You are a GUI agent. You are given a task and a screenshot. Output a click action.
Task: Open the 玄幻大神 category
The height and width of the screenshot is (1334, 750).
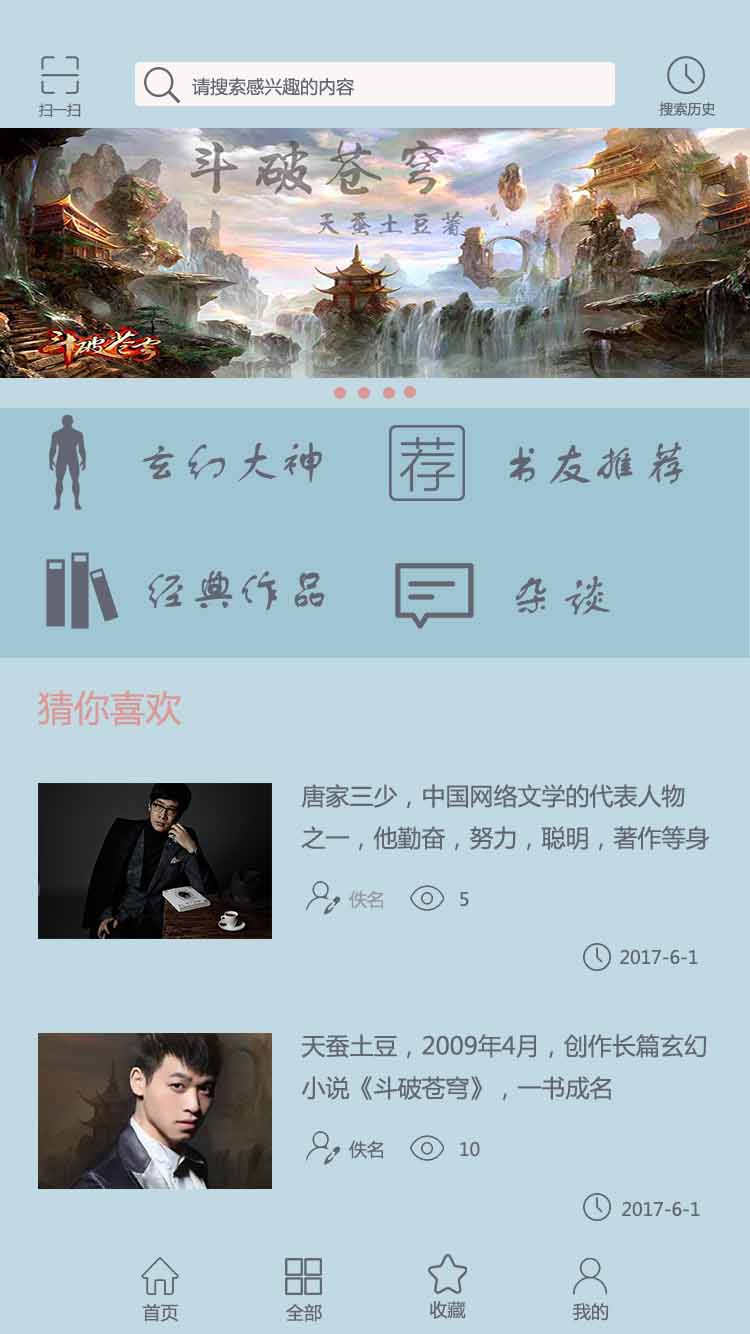[185, 463]
